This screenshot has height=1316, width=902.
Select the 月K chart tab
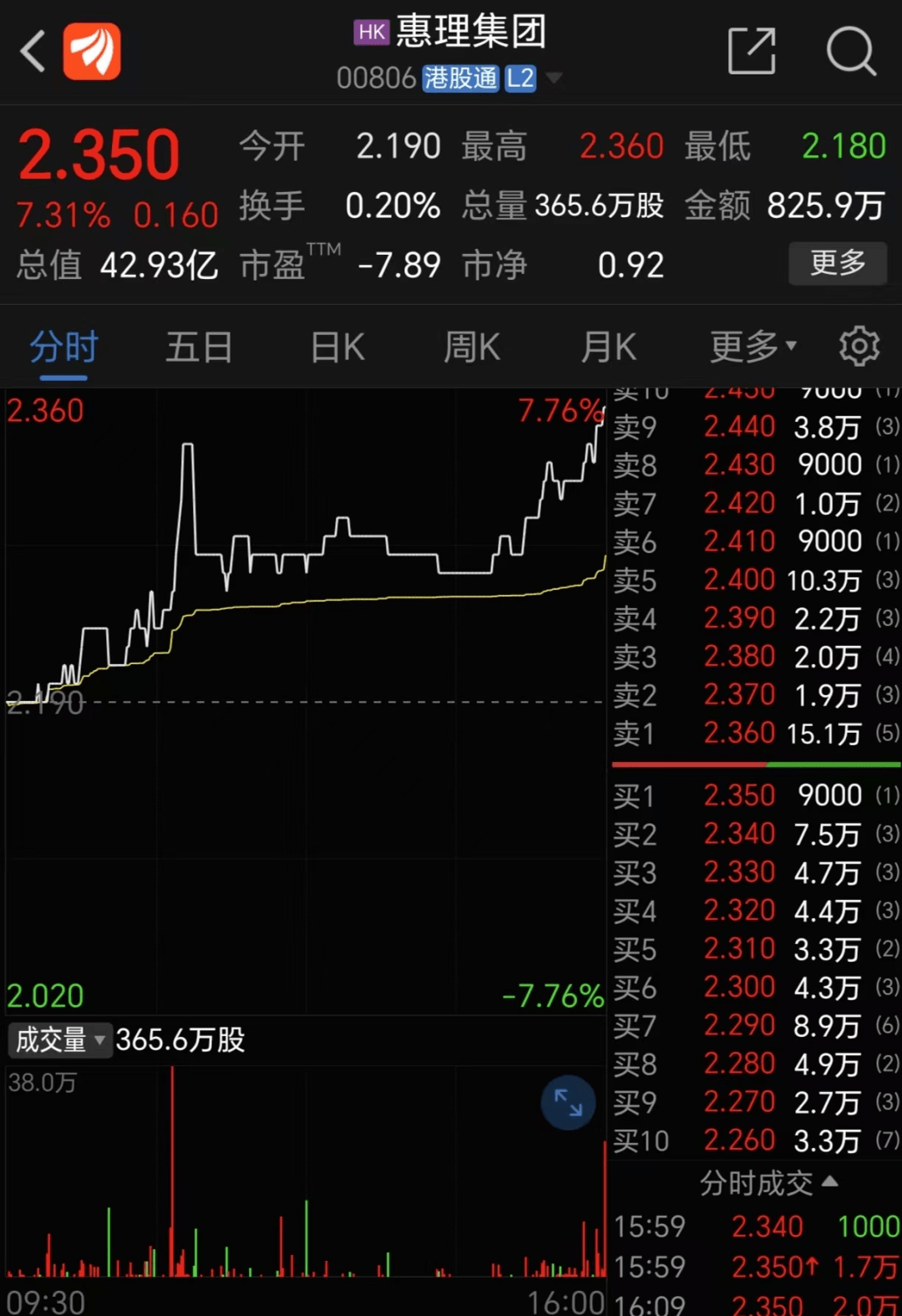click(x=609, y=348)
